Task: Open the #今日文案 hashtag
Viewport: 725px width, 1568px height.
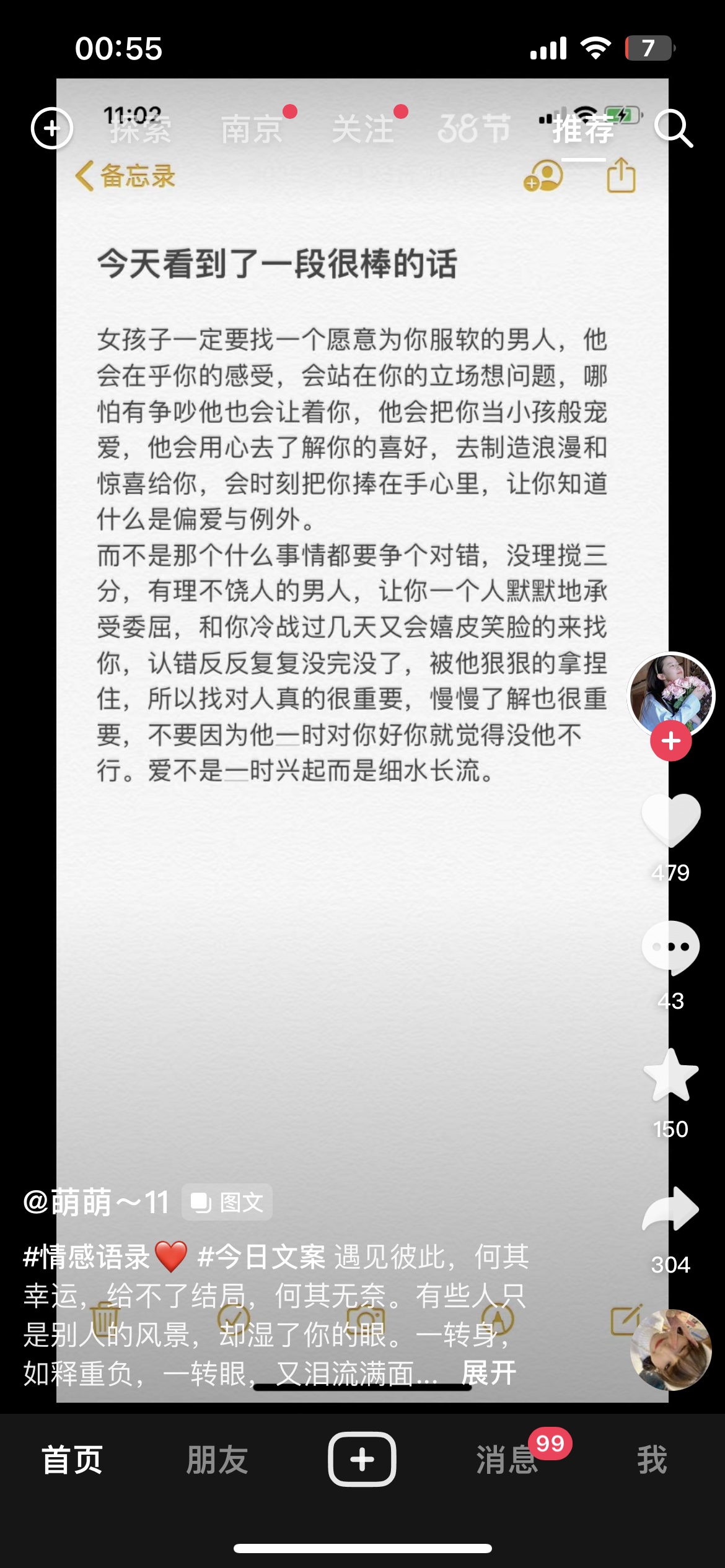Action: (261, 1257)
